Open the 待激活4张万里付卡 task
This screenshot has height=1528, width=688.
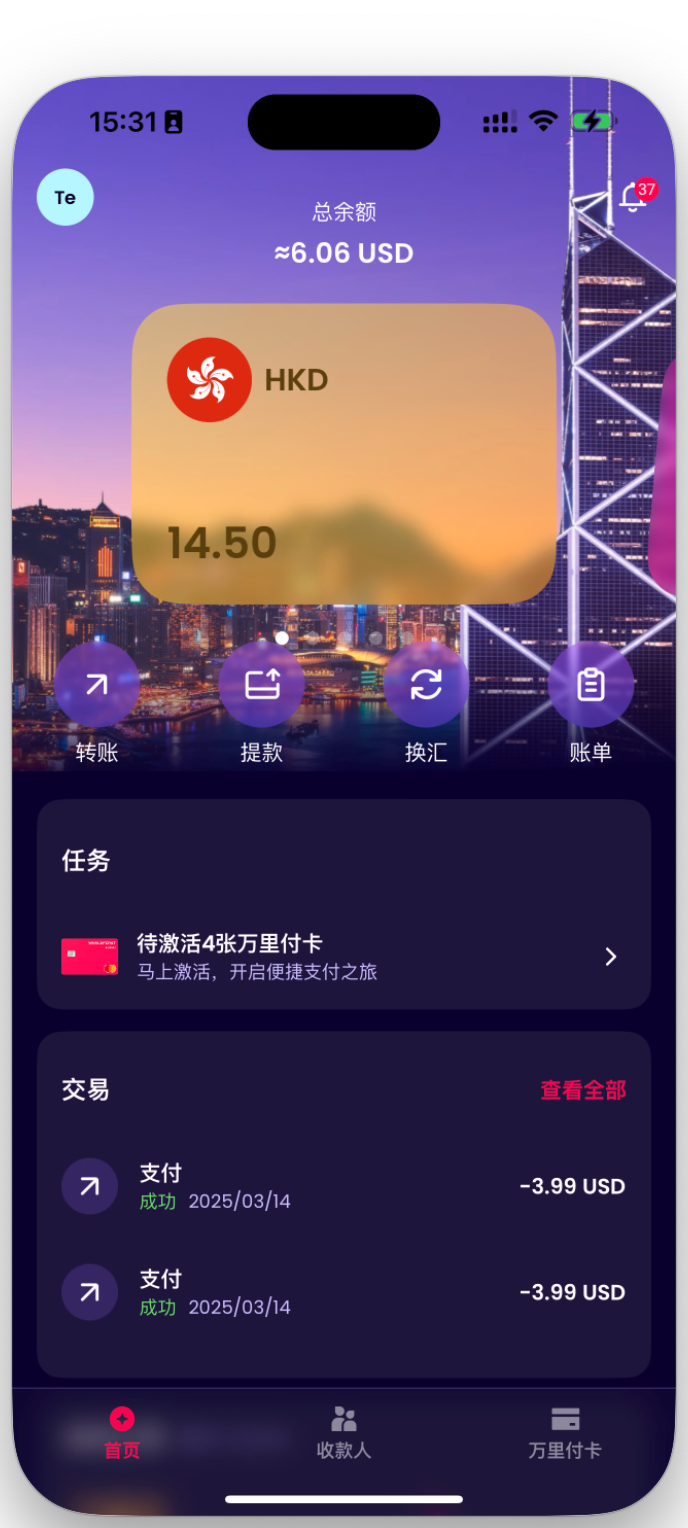coord(343,957)
